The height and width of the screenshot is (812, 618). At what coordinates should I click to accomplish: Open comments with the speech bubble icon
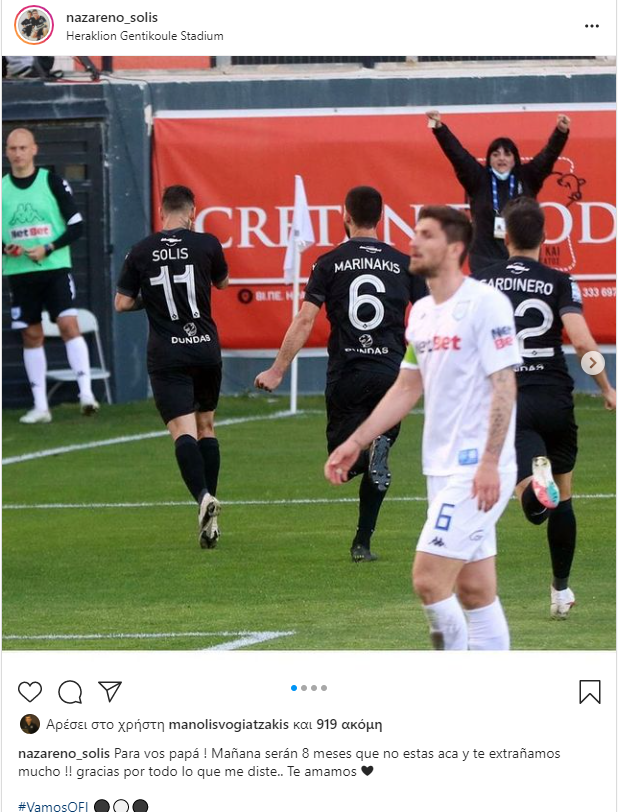pyautogui.click(x=70, y=691)
